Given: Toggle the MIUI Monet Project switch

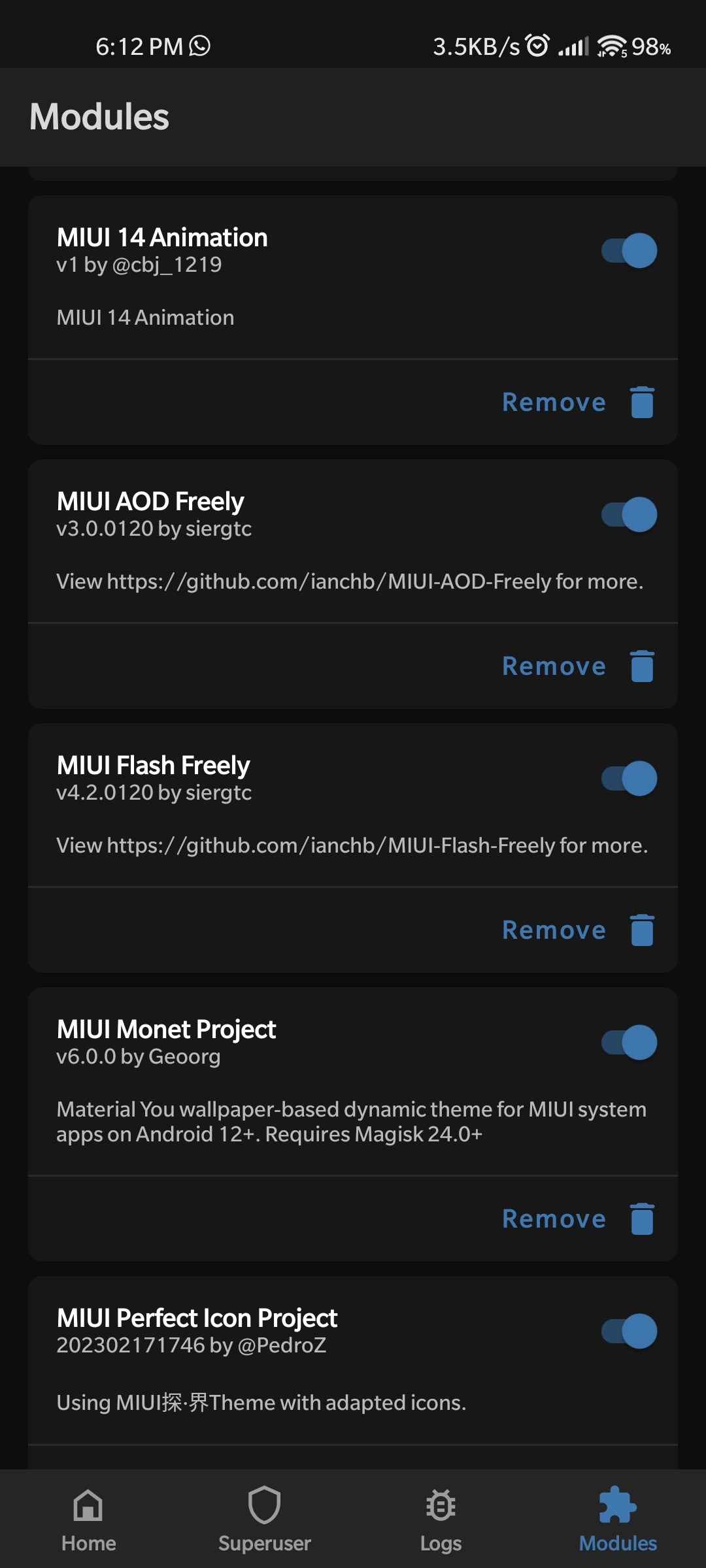Looking at the screenshot, I should (629, 1041).
